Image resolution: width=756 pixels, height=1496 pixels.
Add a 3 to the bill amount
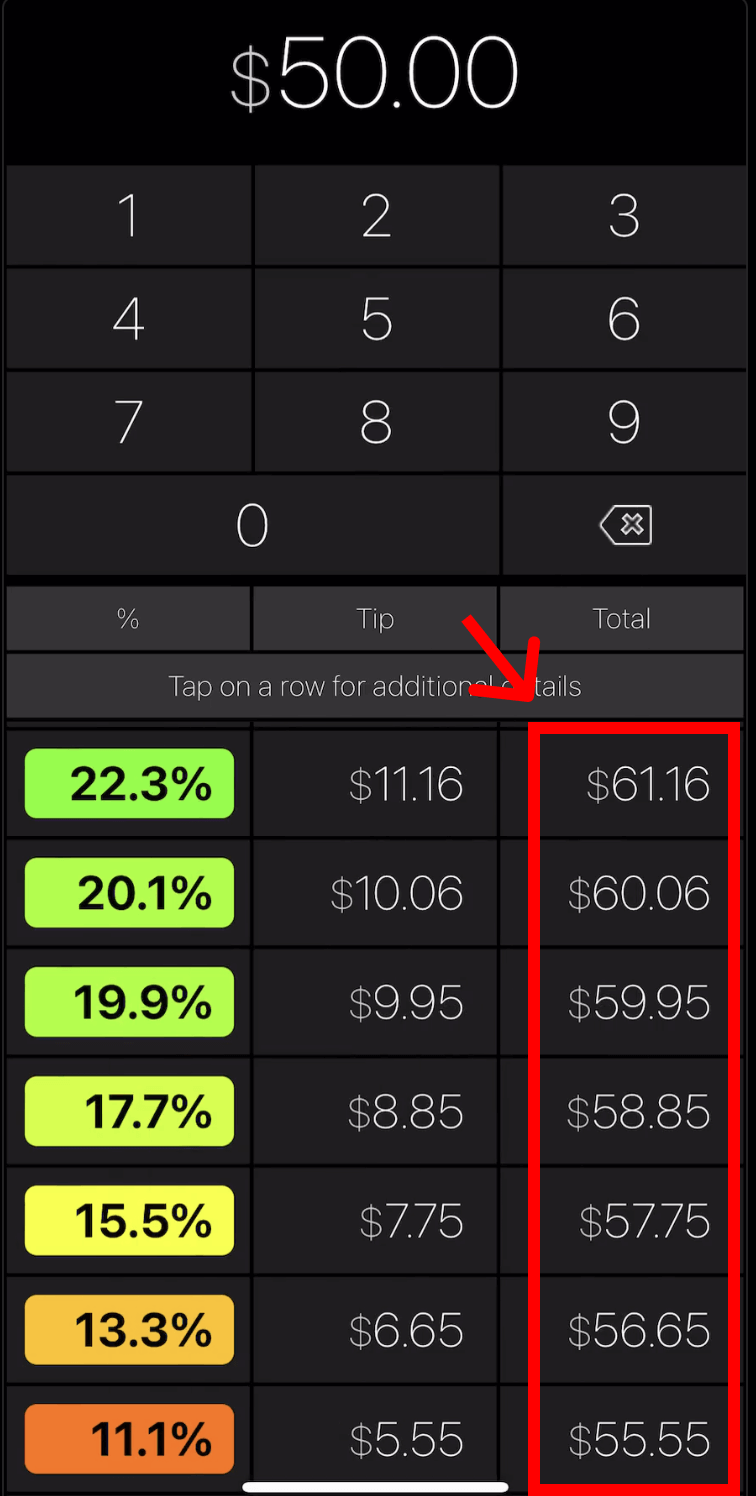[624, 216]
